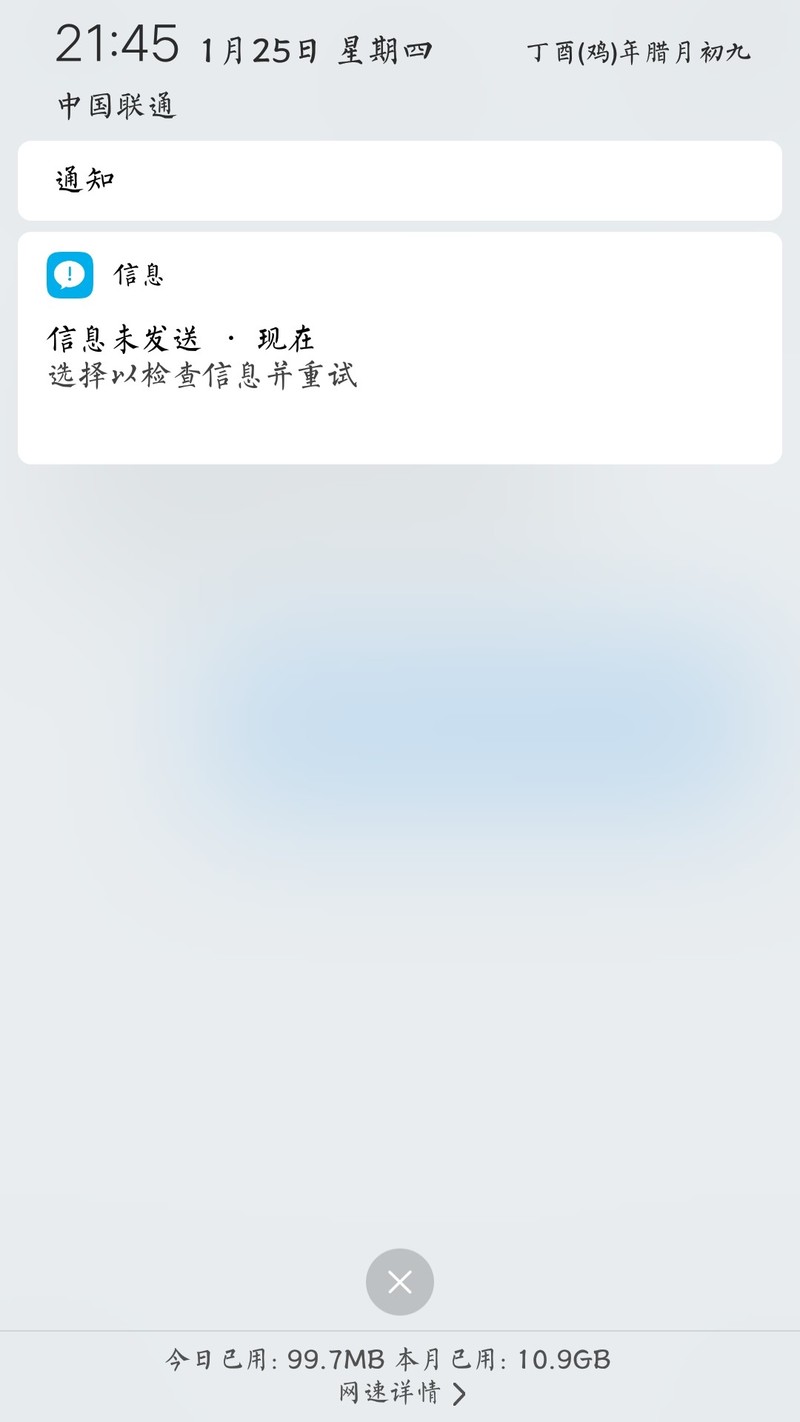Select the 信息 notification title
The width and height of the screenshot is (800, 1422).
[x=140, y=275]
